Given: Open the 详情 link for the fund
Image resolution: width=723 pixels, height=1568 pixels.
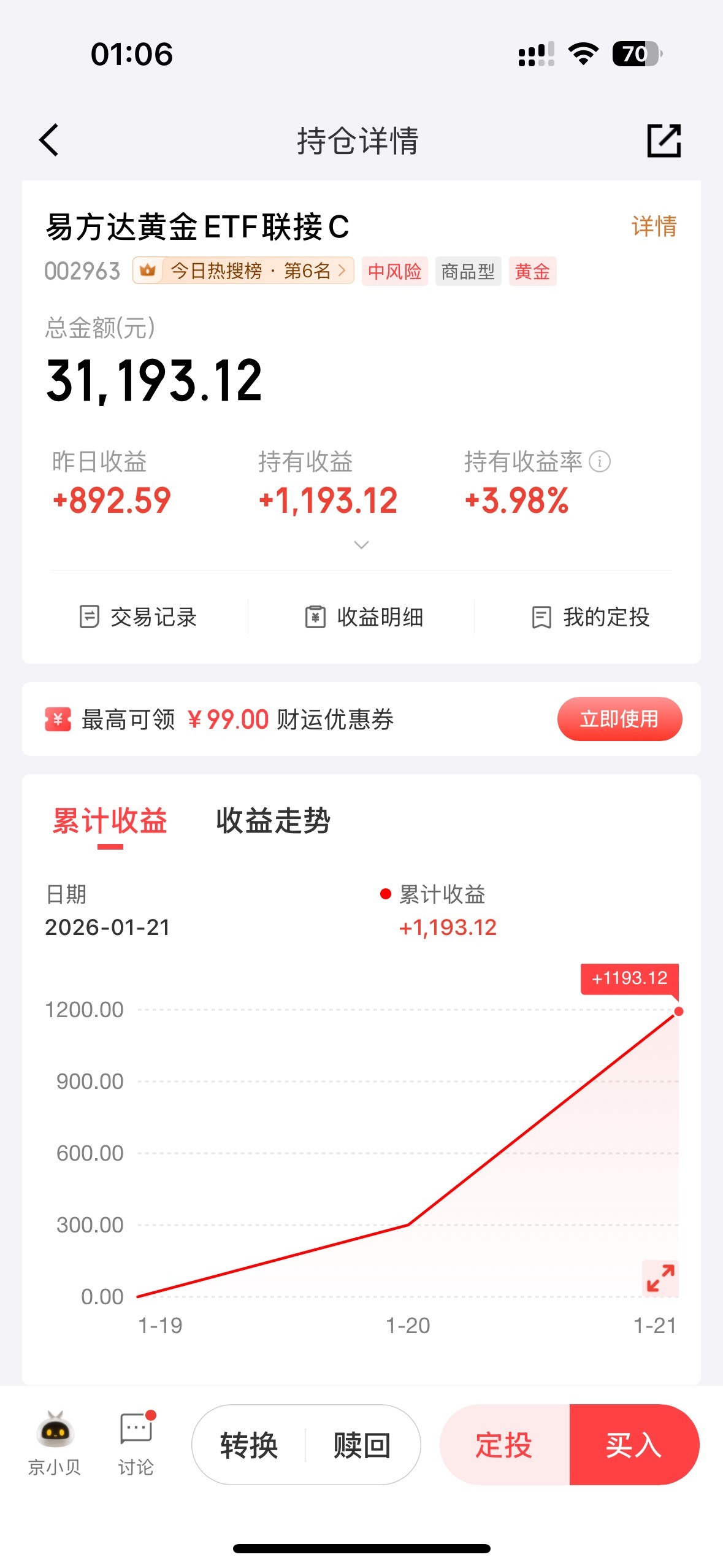Looking at the screenshot, I should [x=654, y=226].
